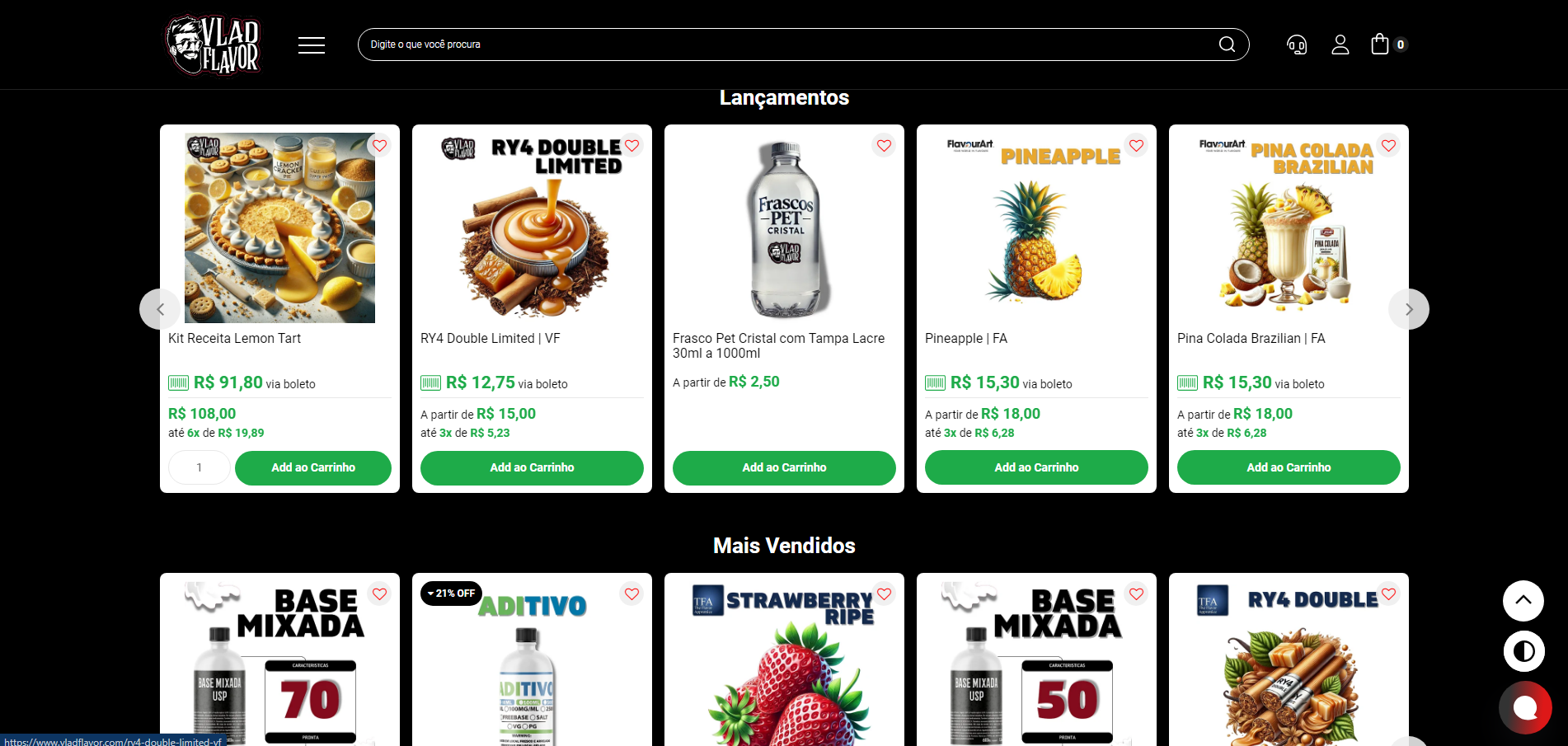The height and width of the screenshot is (746, 1568).
Task: Open the hamburger menu
Action: pyautogui.click(x=311, y=45)
